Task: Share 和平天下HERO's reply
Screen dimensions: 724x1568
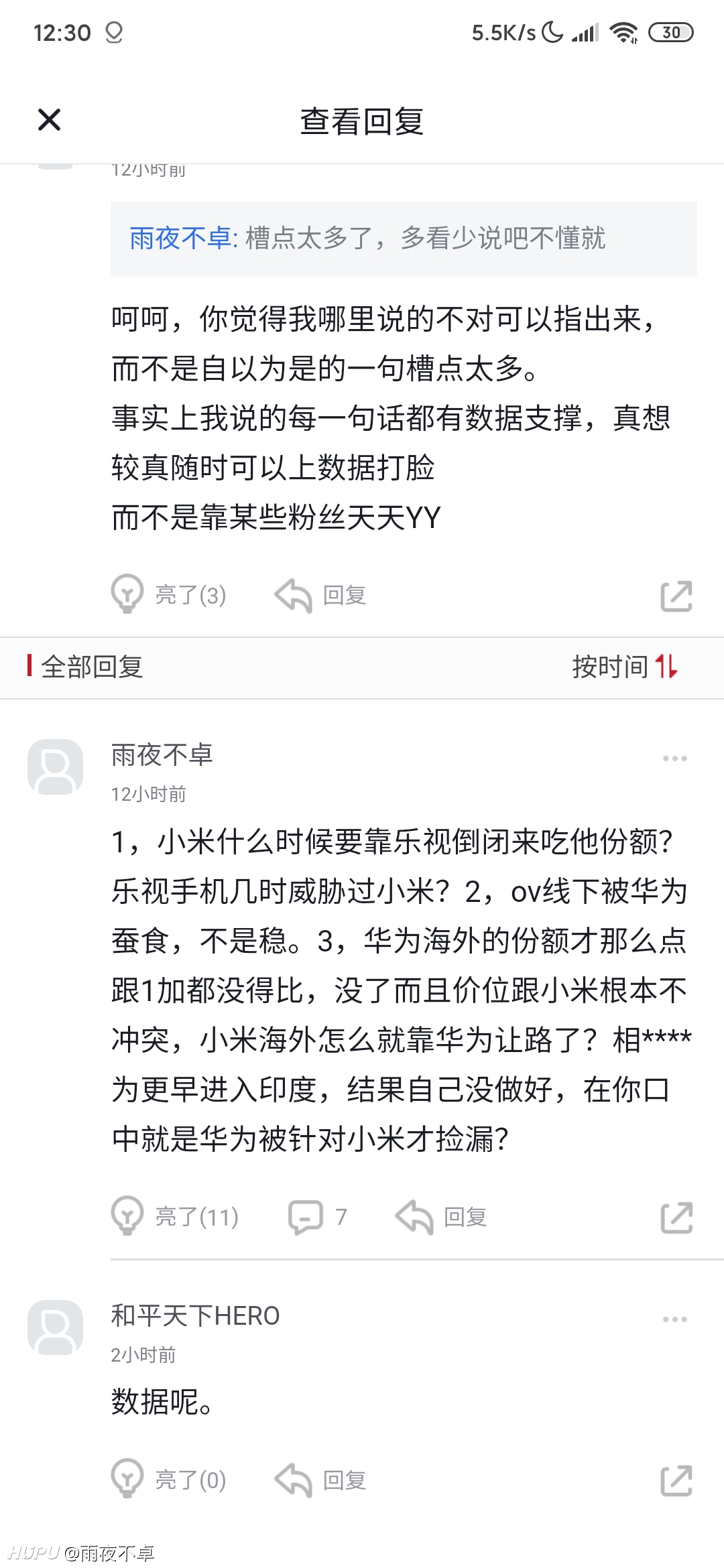Action: click(x=676, y=1480)
